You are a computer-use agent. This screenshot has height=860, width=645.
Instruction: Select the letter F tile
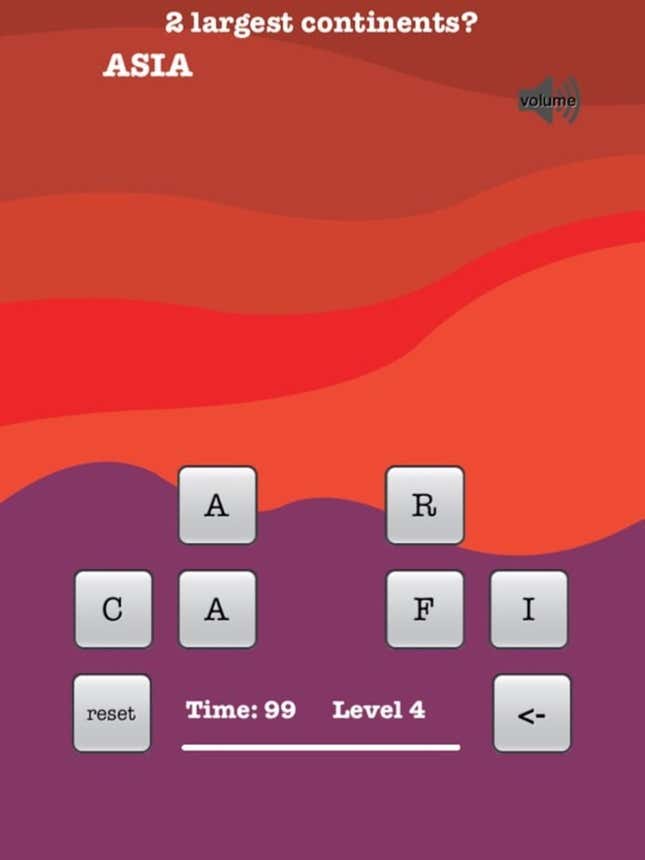pyautogui.click(x=425, y=609)
